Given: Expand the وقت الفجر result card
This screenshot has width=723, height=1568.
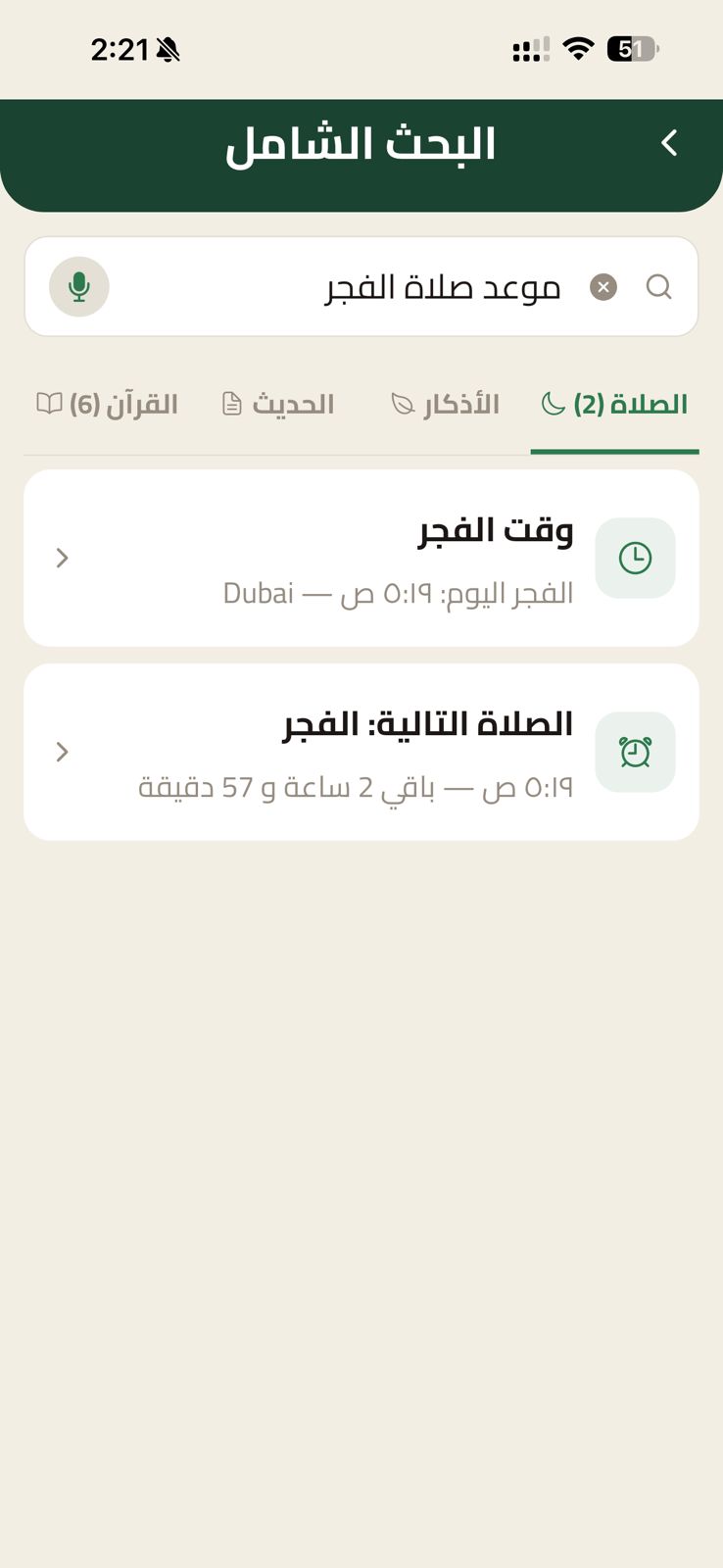Looking at the screenshot, I should 361,558.
